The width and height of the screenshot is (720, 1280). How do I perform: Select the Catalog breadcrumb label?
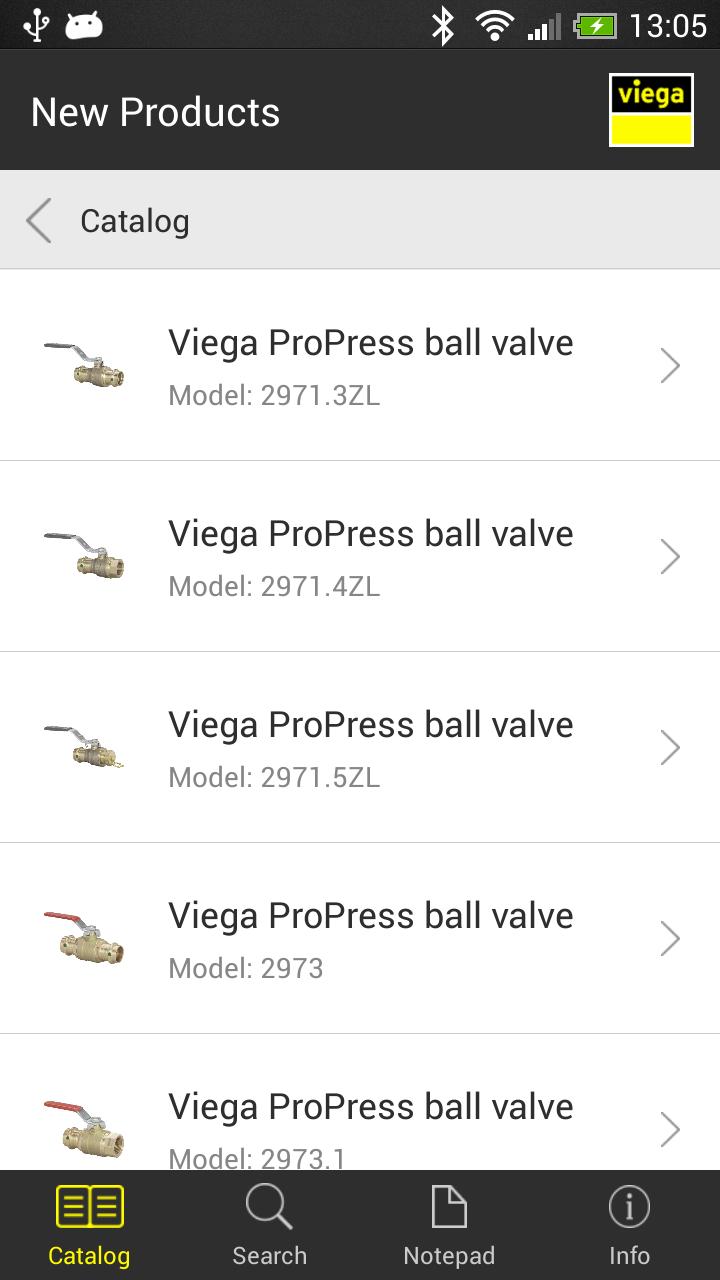[135, 220]
